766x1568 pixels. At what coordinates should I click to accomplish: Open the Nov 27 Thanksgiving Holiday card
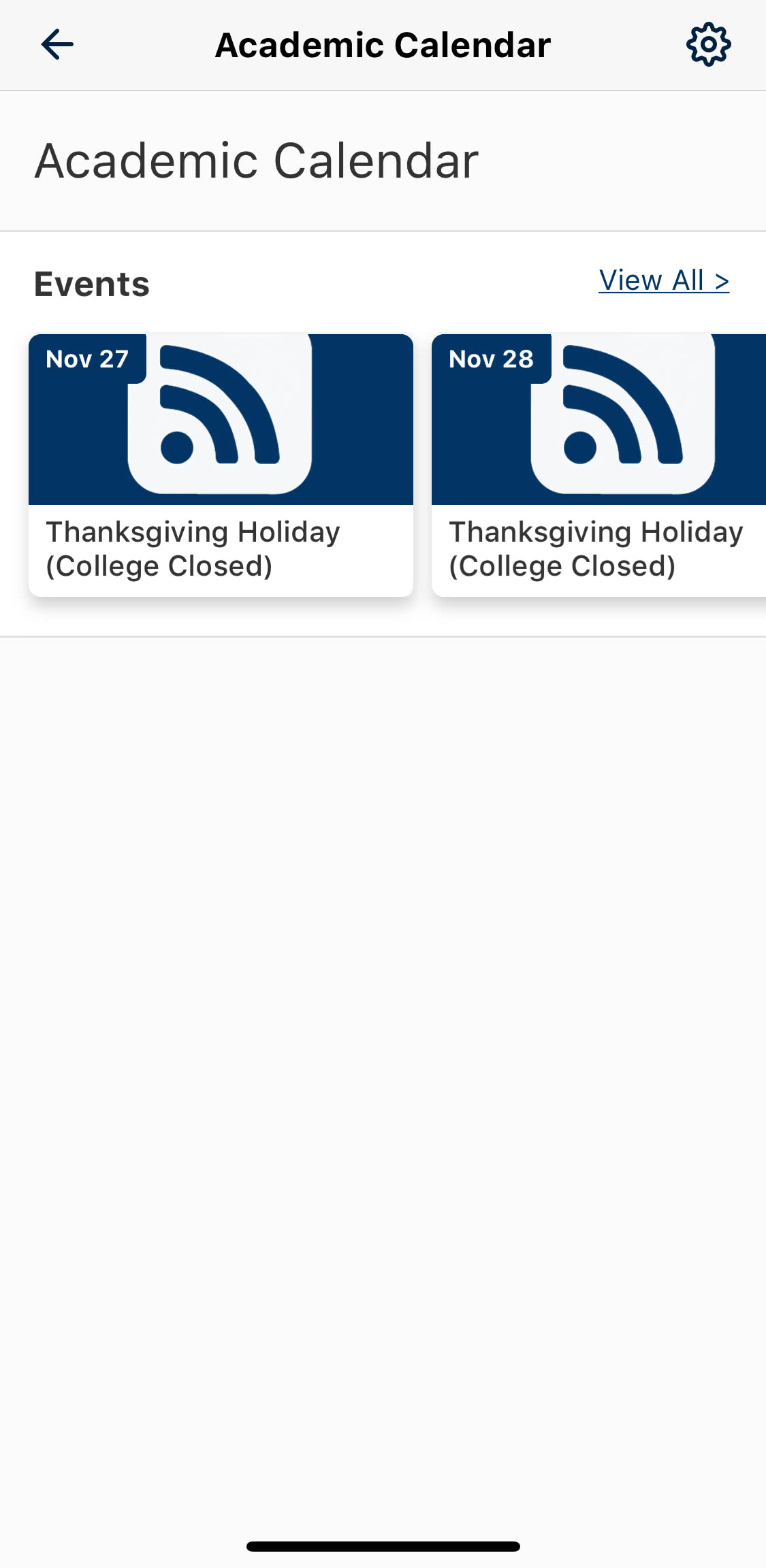[221, 465]
